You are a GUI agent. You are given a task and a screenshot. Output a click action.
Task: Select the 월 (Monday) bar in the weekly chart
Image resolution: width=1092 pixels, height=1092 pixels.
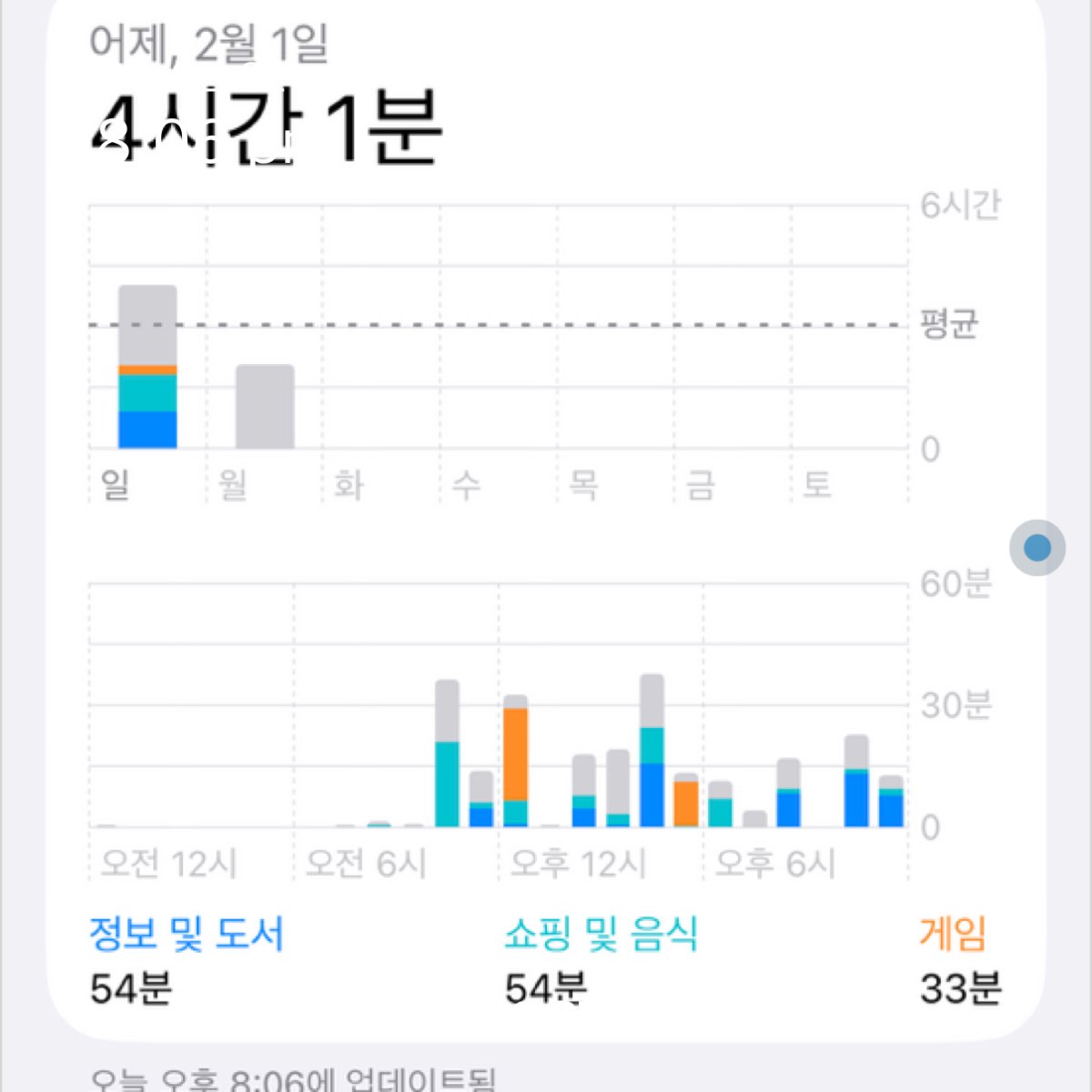(265, 407)
